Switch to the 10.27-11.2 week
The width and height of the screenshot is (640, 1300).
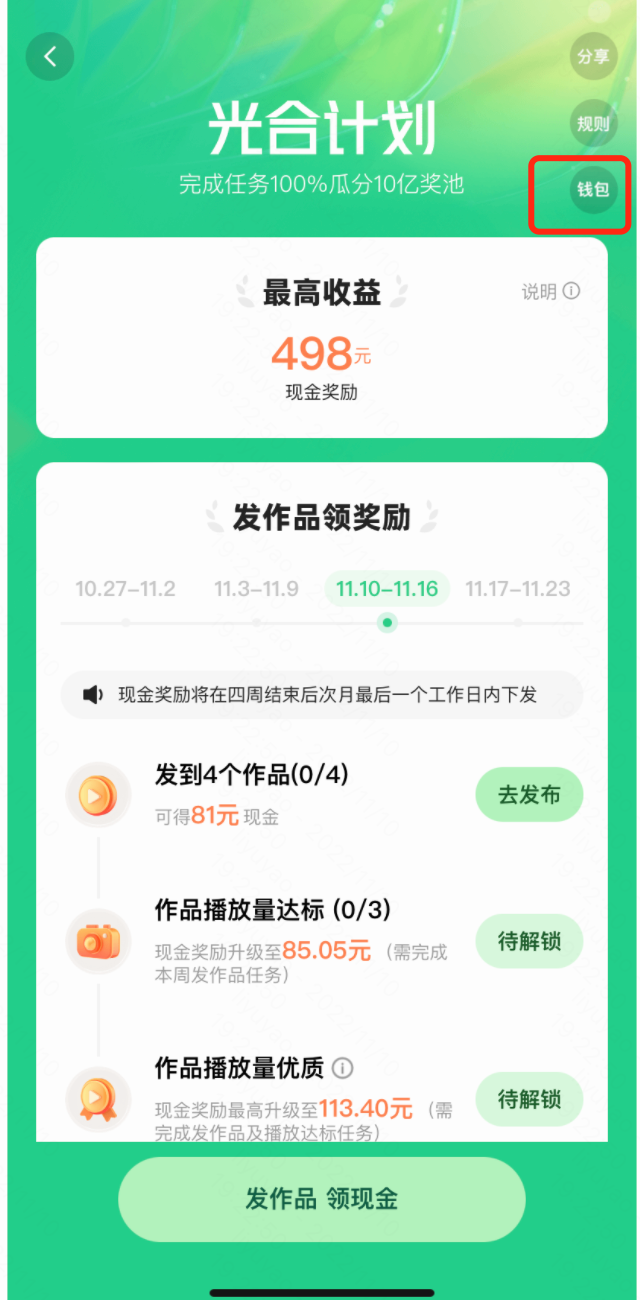tap(125, 589)
